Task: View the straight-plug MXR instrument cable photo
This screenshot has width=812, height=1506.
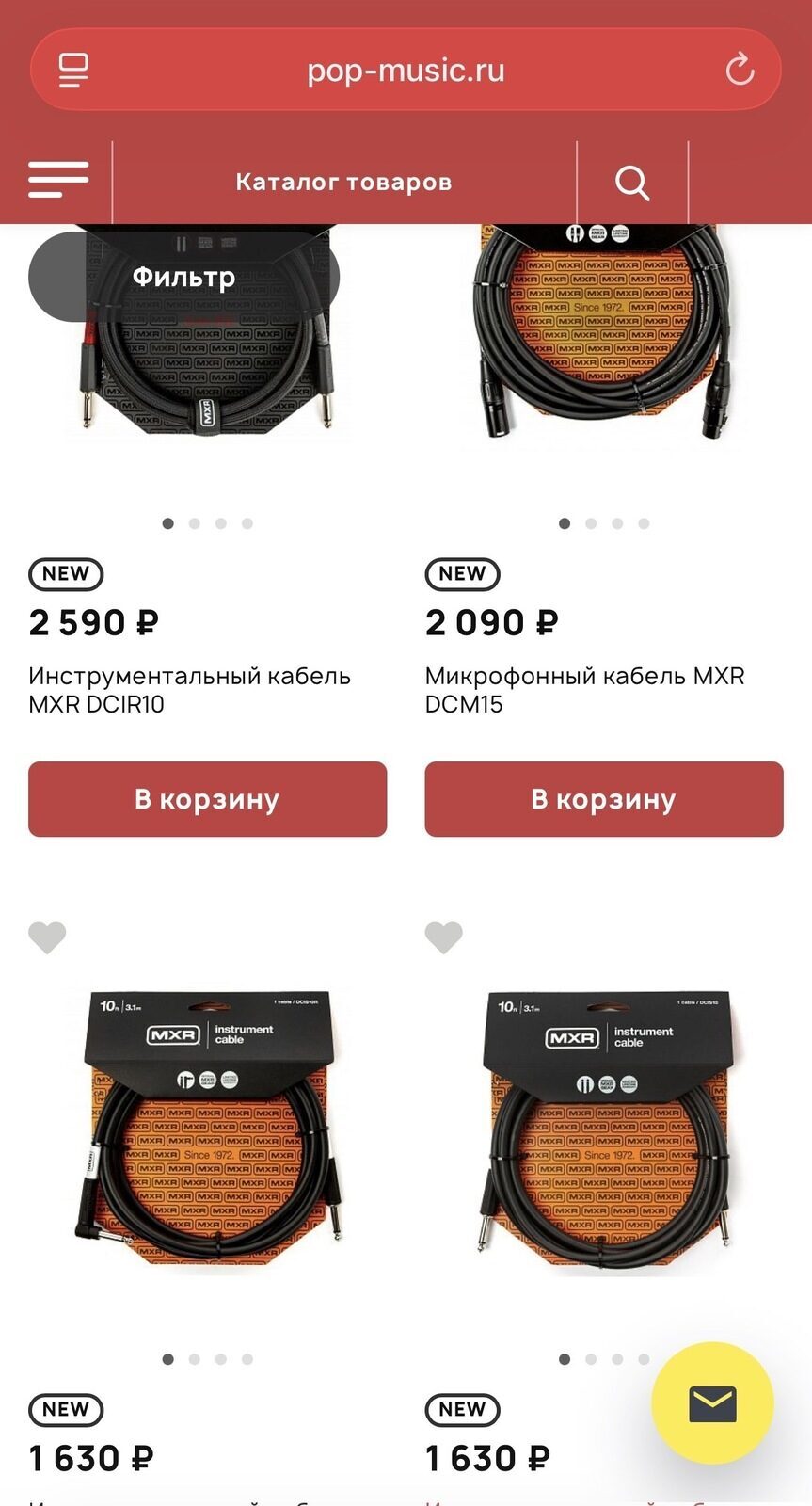Action: coord(603,1129)
